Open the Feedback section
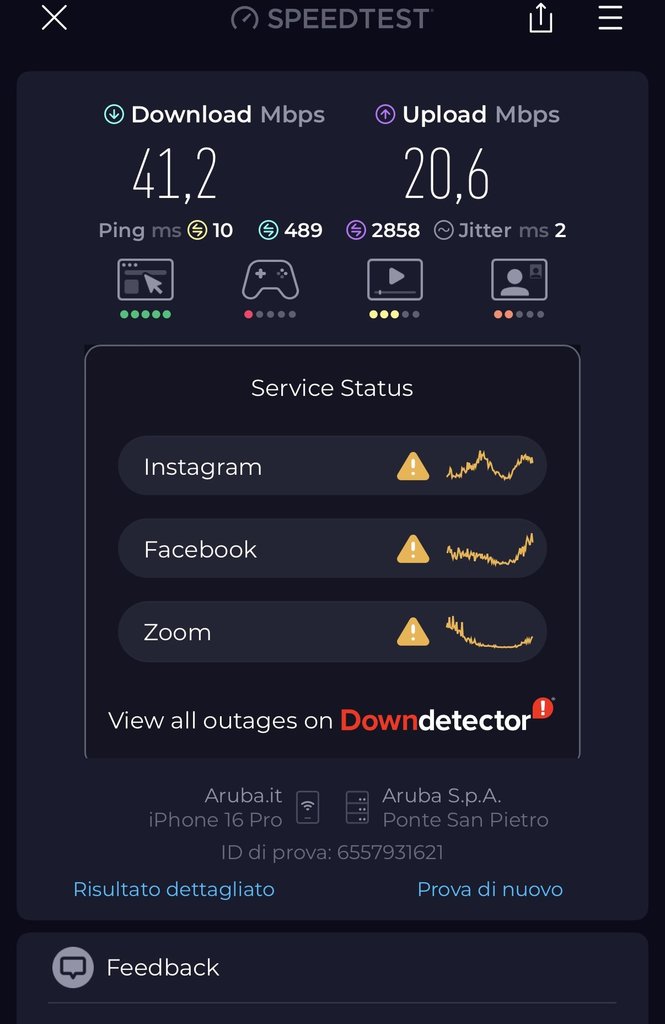This screenshot has height=1024, width=665. tap(162, 967)
